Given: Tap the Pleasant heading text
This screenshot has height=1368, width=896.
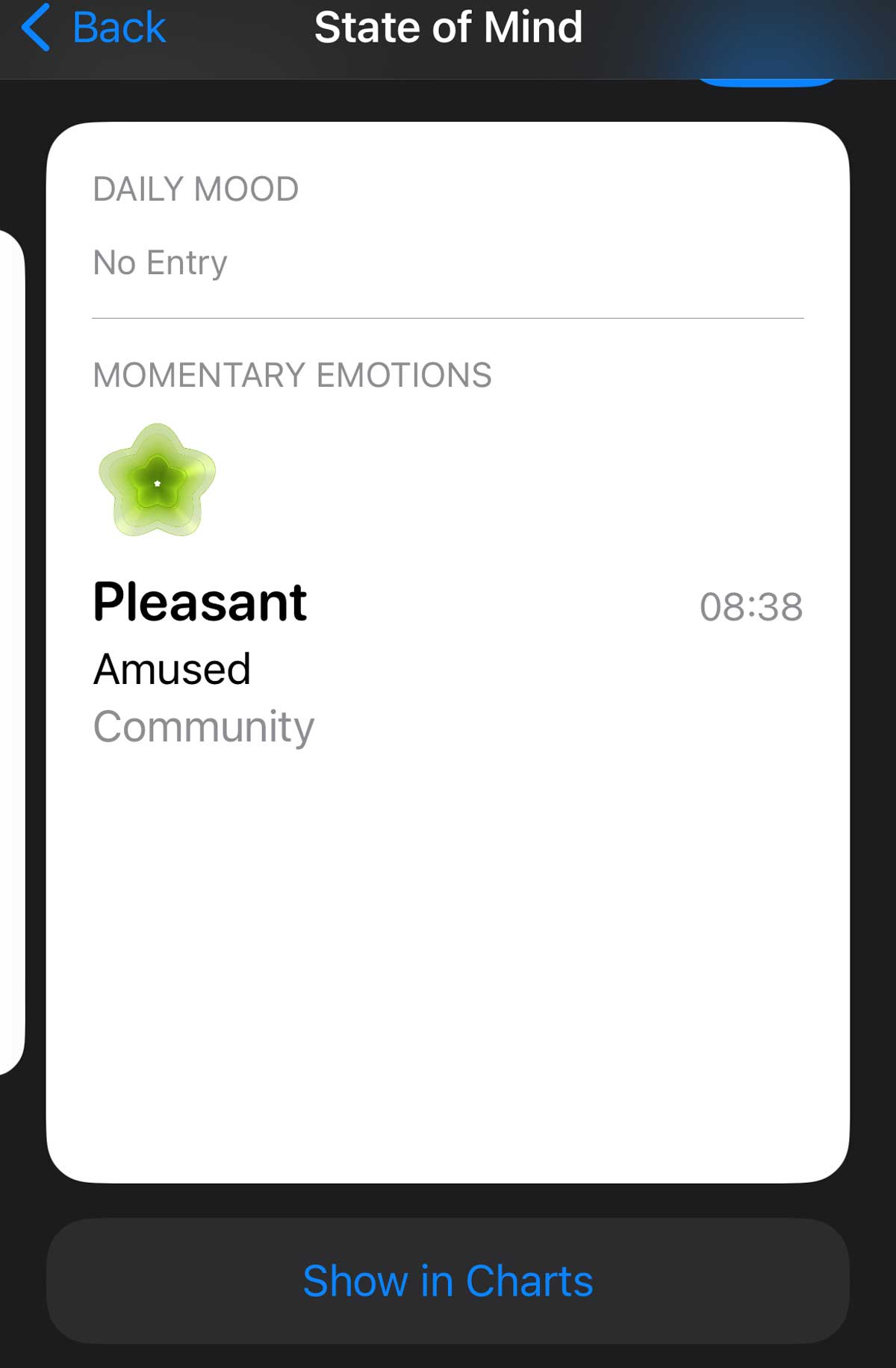Looking at the screenshot, I should 199,602.
